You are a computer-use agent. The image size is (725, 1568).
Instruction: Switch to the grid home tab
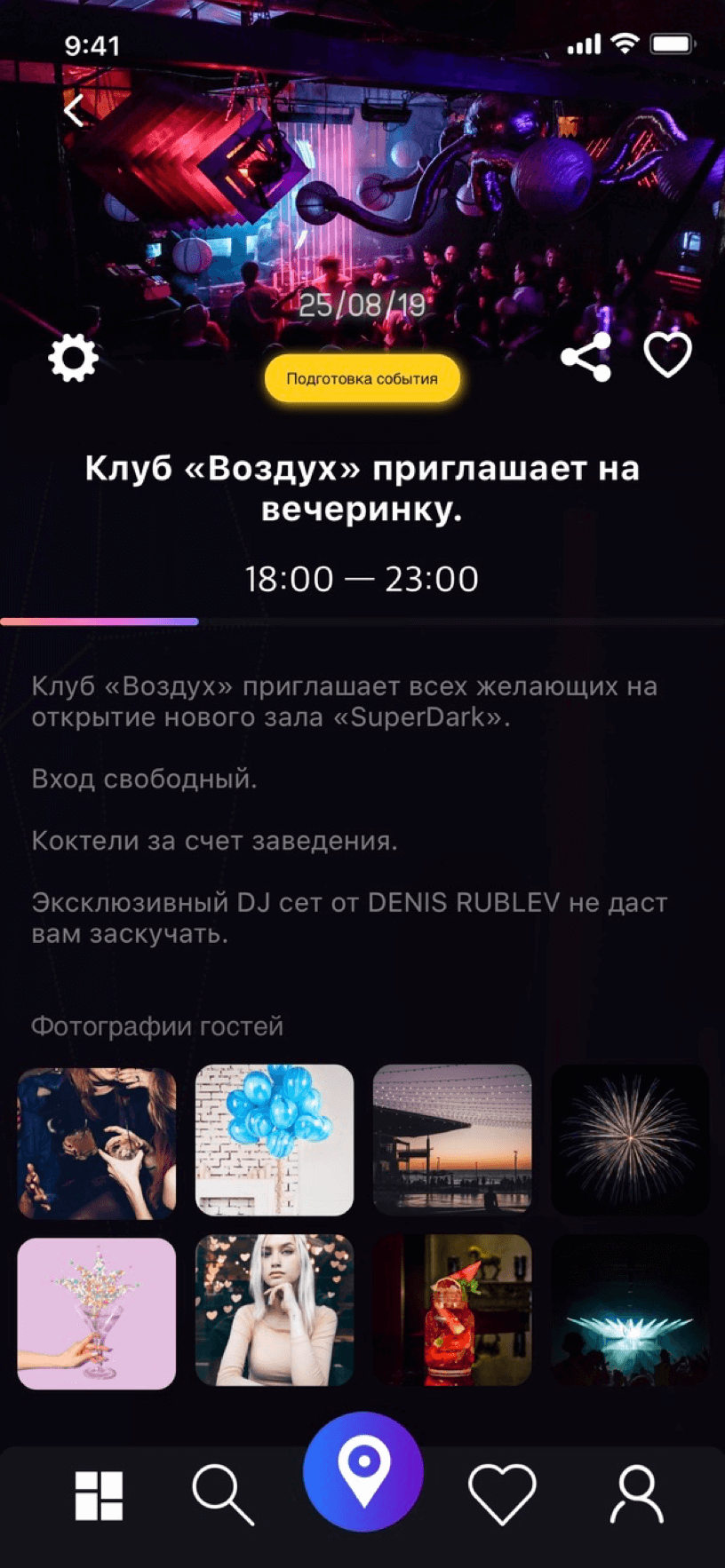(x=99, y=1496)
